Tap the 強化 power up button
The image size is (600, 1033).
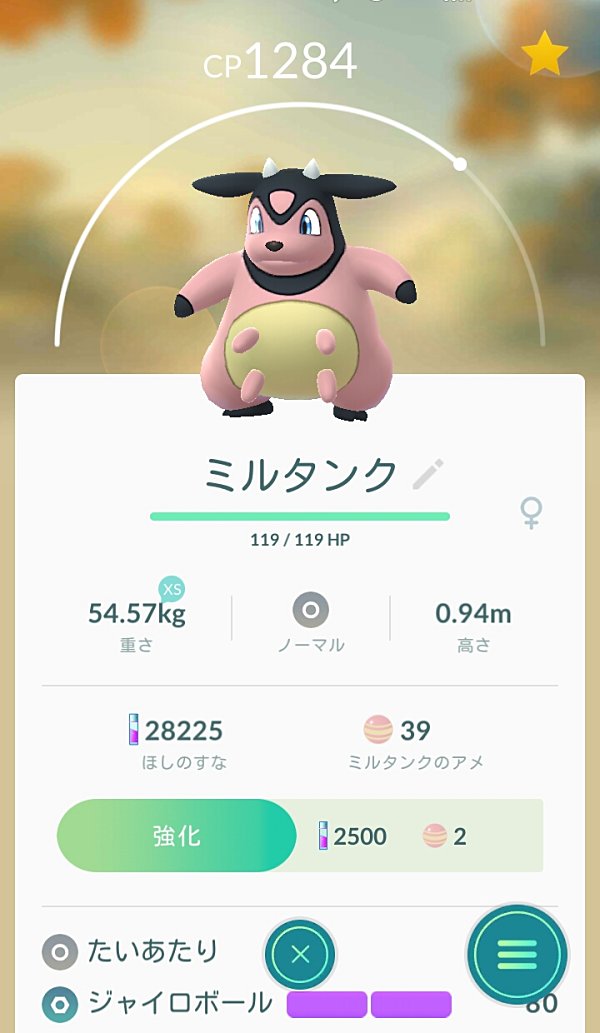pos(177,835)
